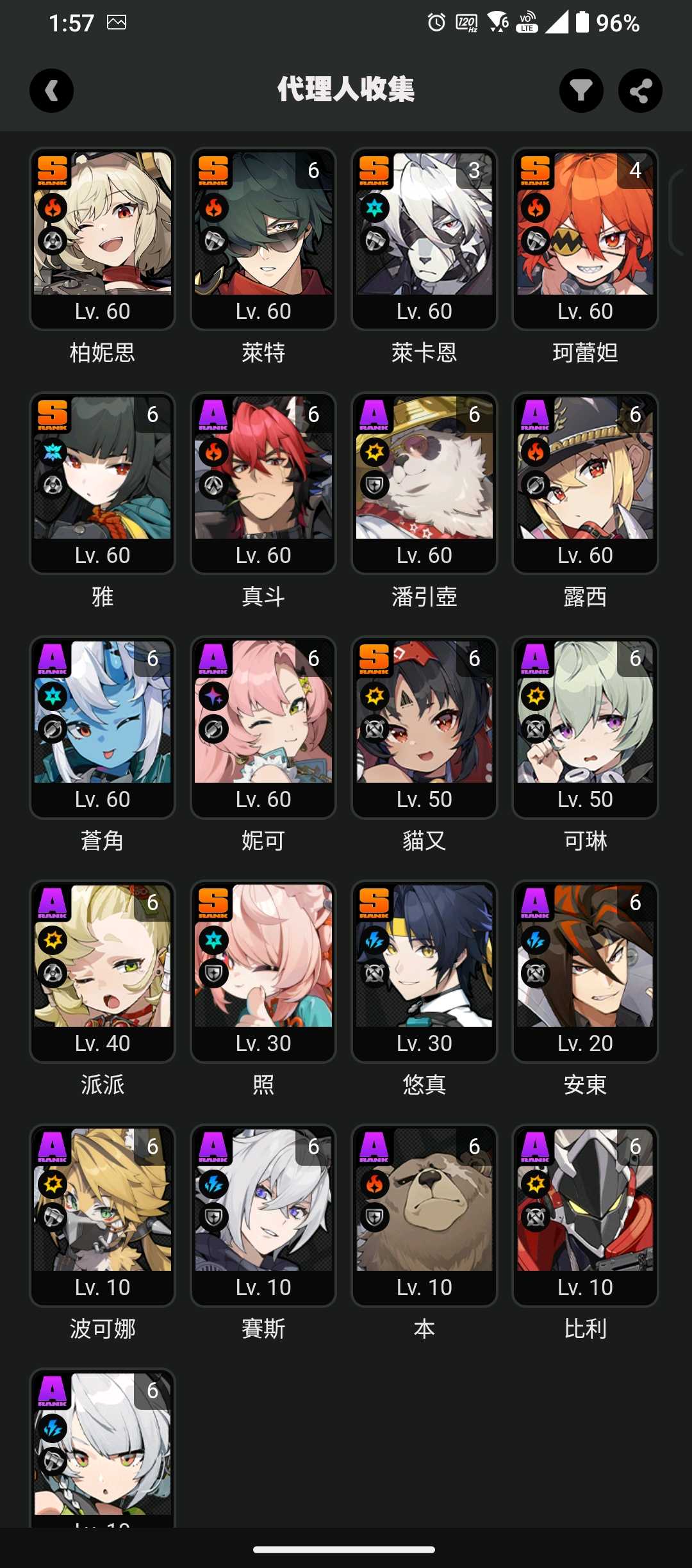
Task: Select the 派派 agent card
Action: tap(103, 971)
